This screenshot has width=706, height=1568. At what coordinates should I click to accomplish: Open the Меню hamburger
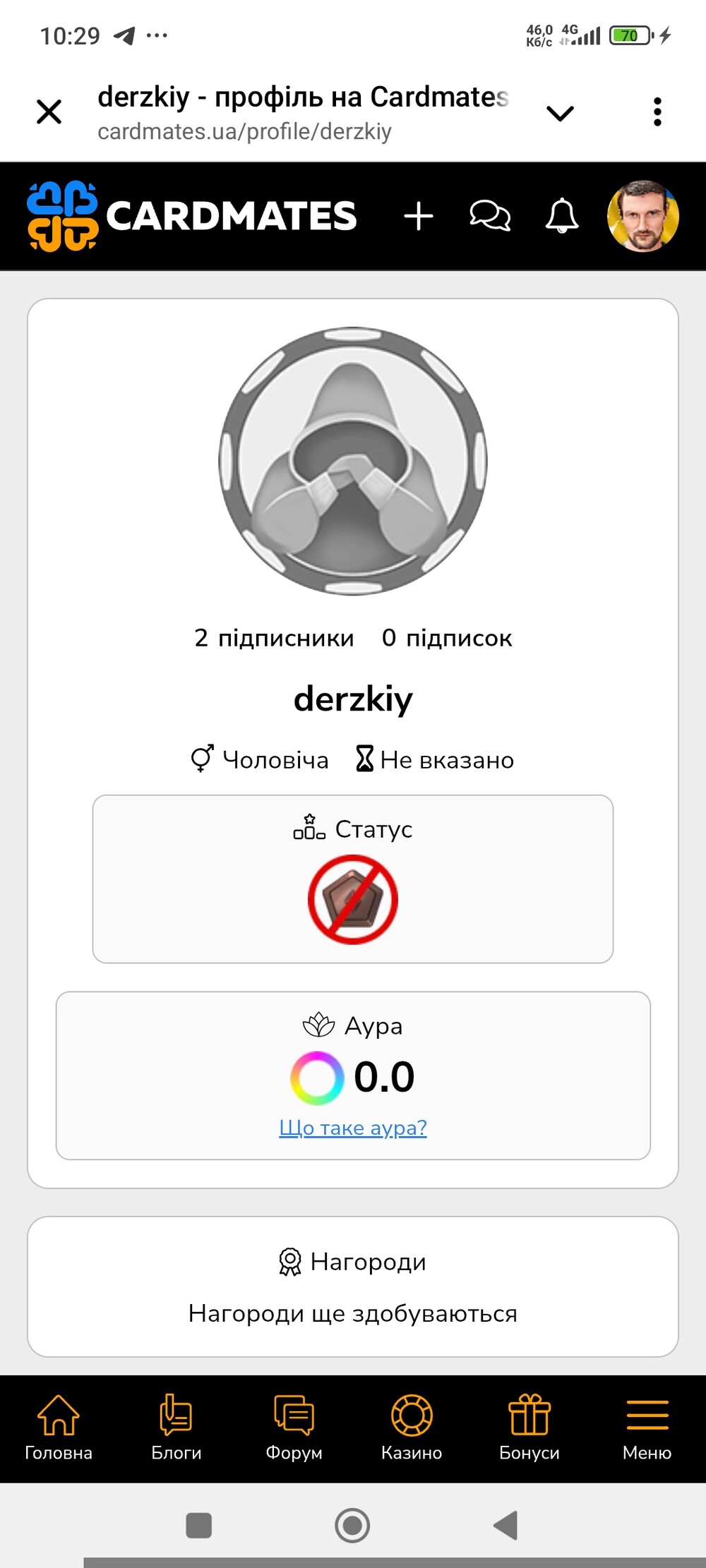(647, 1428)
